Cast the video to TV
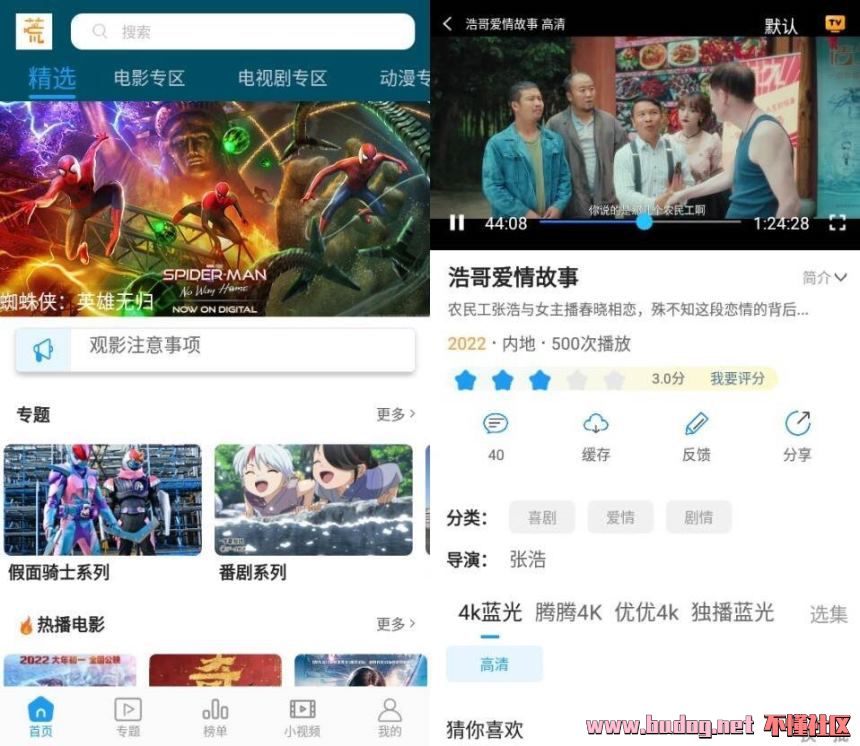 [x=834, y=24]
